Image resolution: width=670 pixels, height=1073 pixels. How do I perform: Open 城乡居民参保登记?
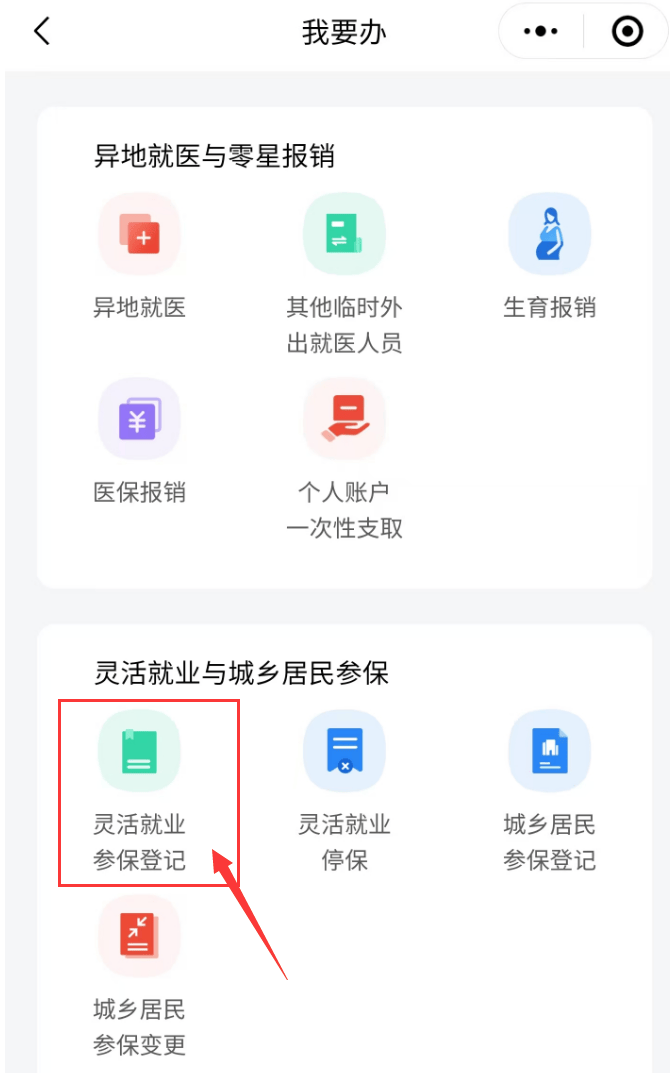549,752
